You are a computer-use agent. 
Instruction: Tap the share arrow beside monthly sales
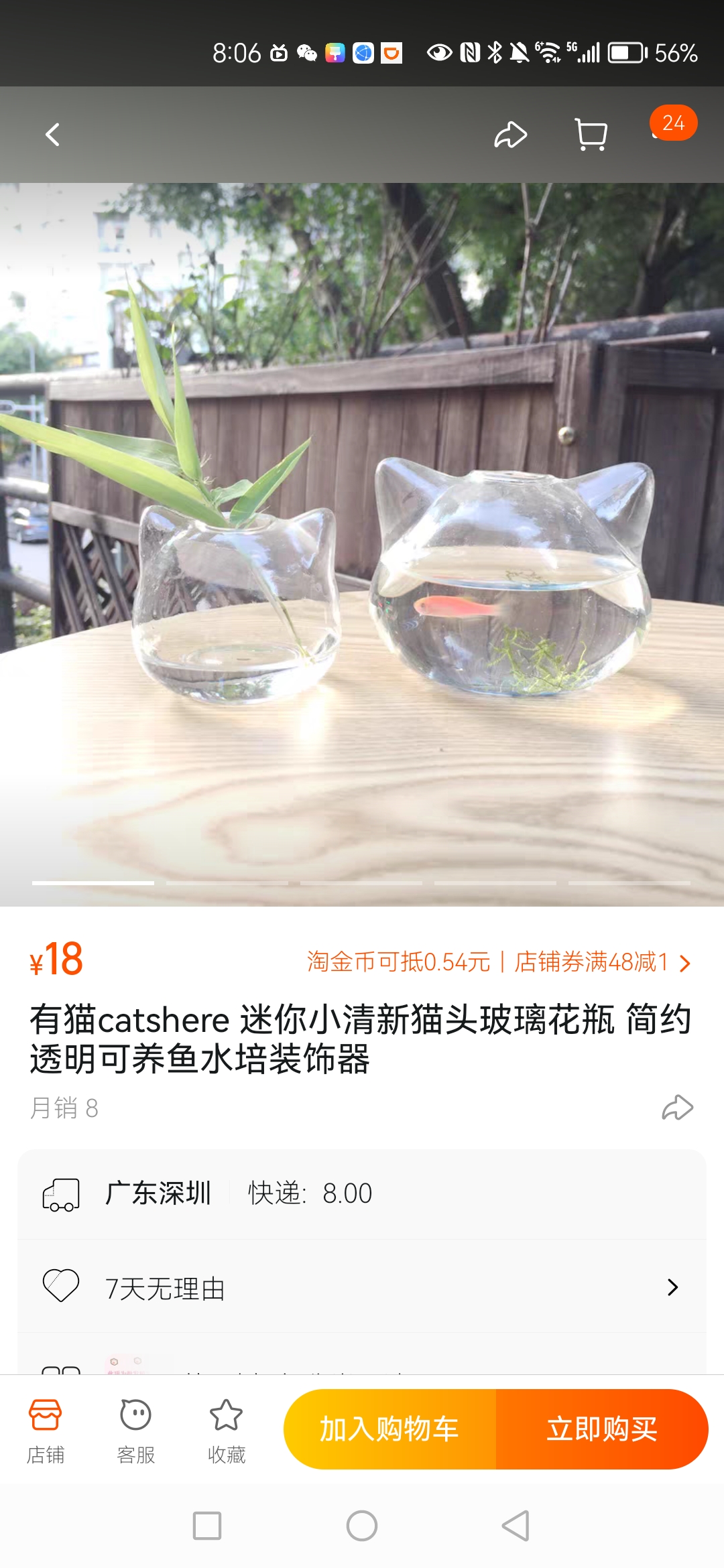click(x=677, y=1108)
